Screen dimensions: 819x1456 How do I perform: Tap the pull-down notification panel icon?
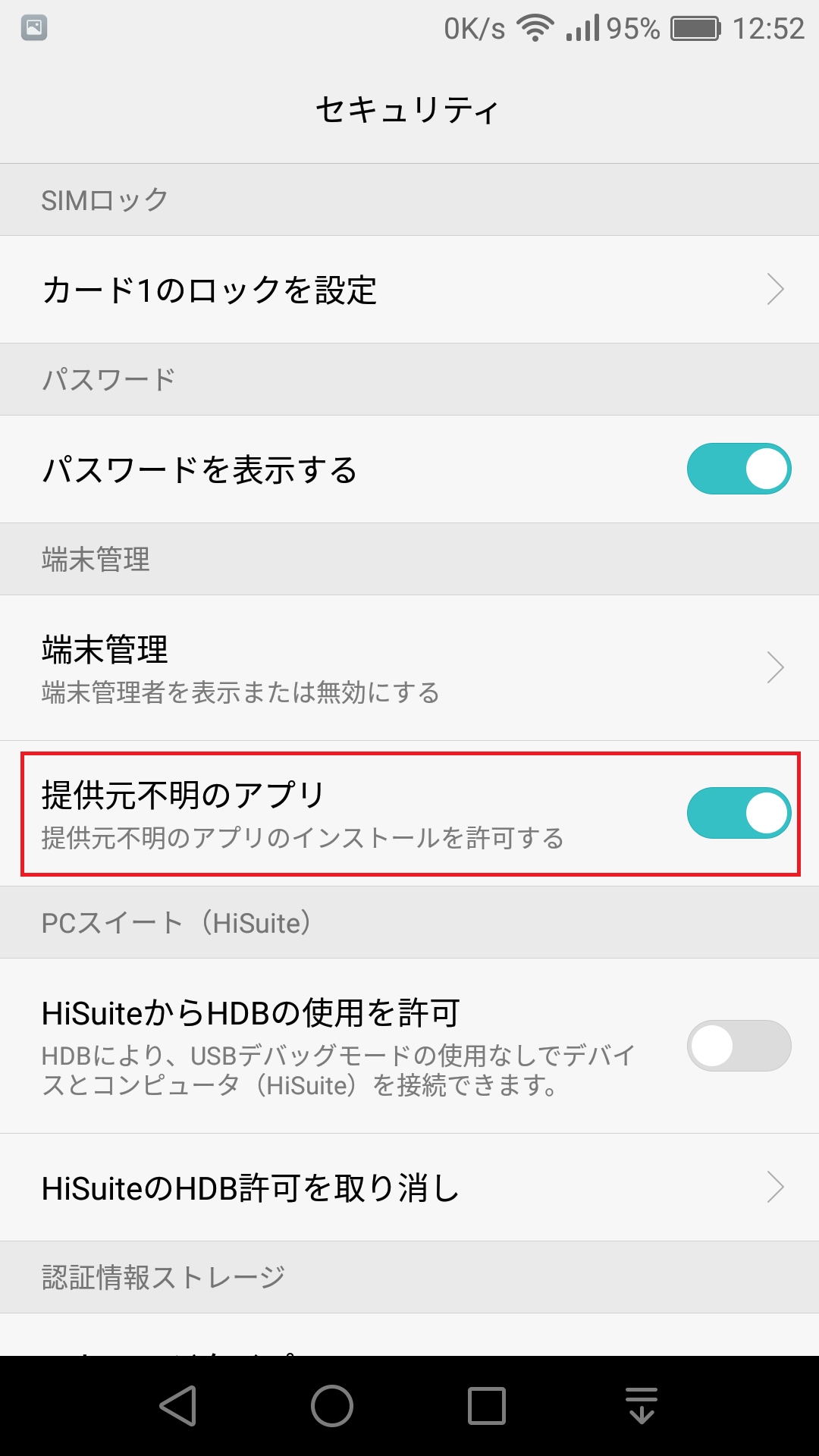click(642, 1406)
